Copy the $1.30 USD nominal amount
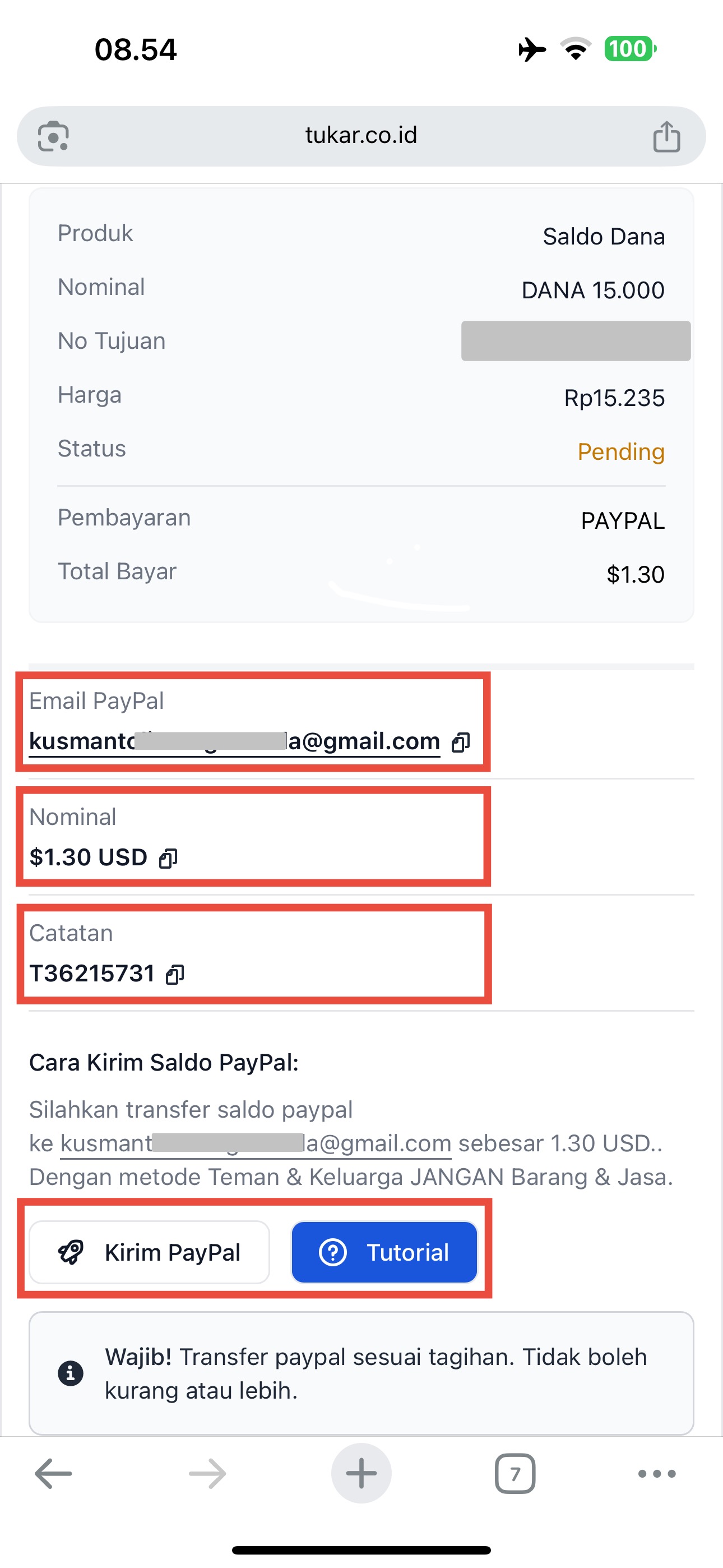 [x=168, y=858]
